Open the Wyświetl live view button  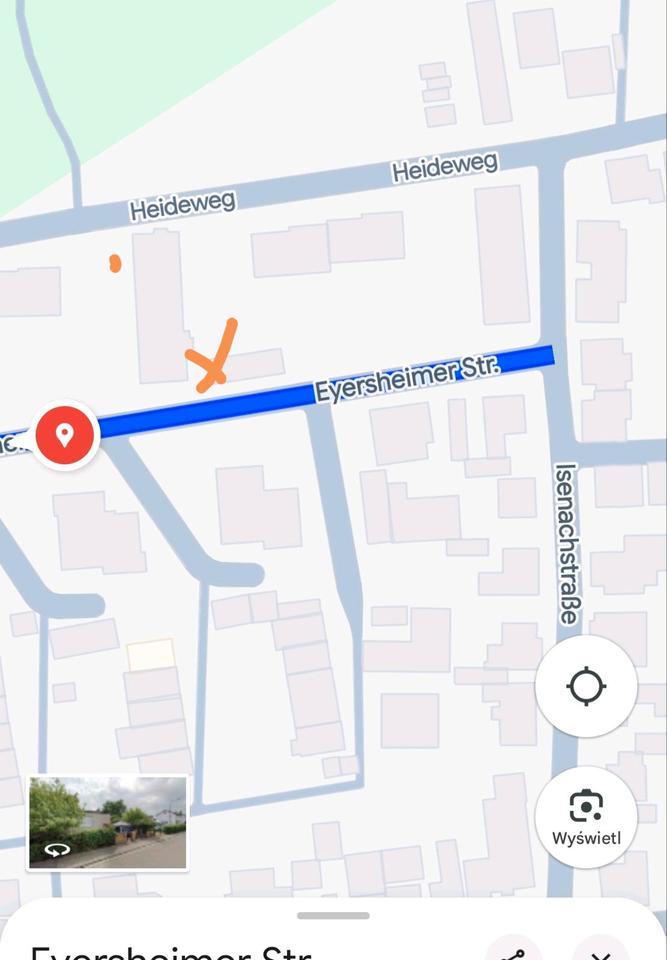(586, 815)
